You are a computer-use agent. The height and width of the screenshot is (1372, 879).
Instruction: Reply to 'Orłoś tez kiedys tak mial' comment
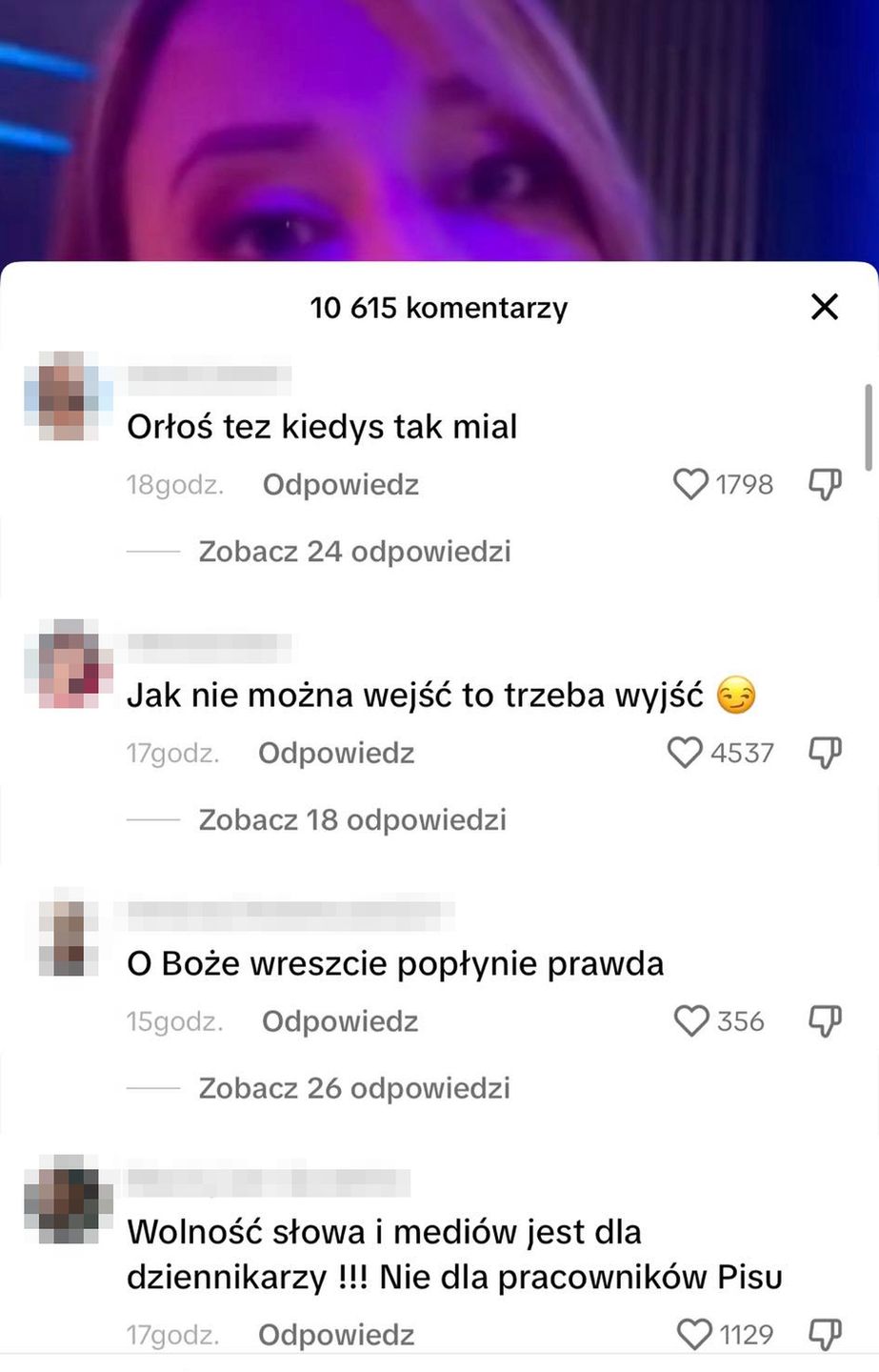click(340, 485)
